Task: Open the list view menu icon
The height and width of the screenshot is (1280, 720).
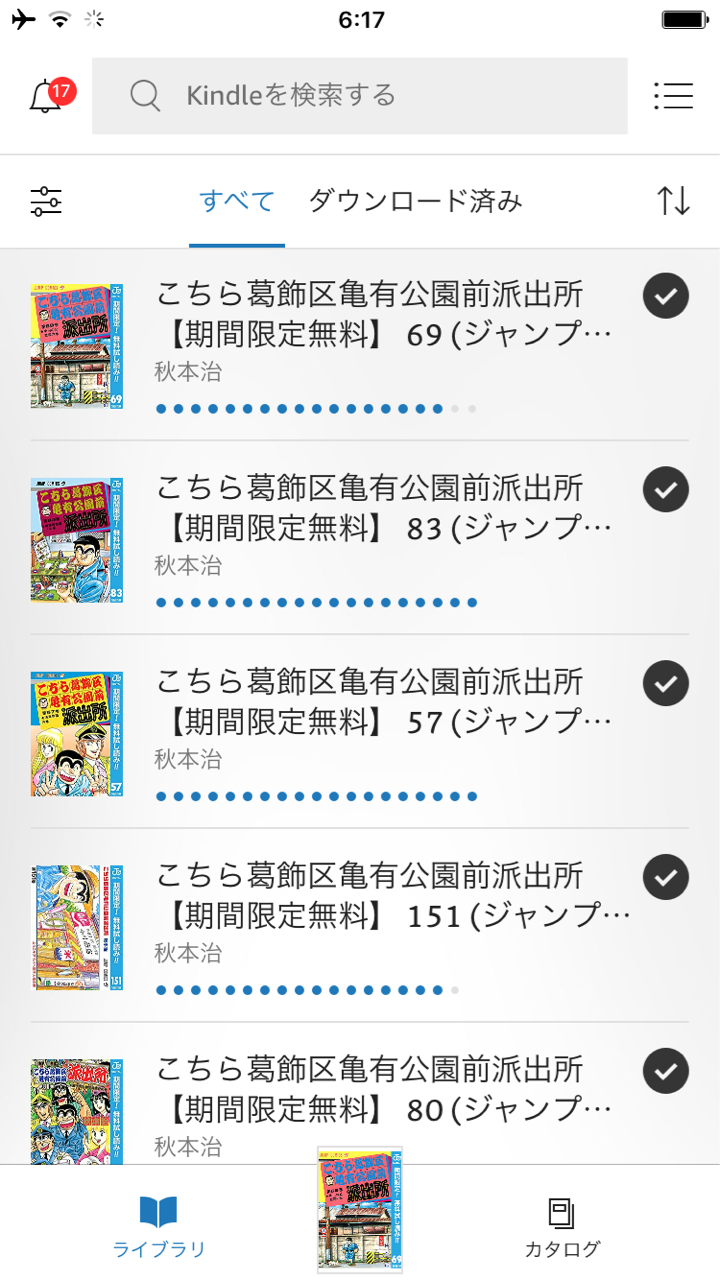Action: [x=673, y=95]
